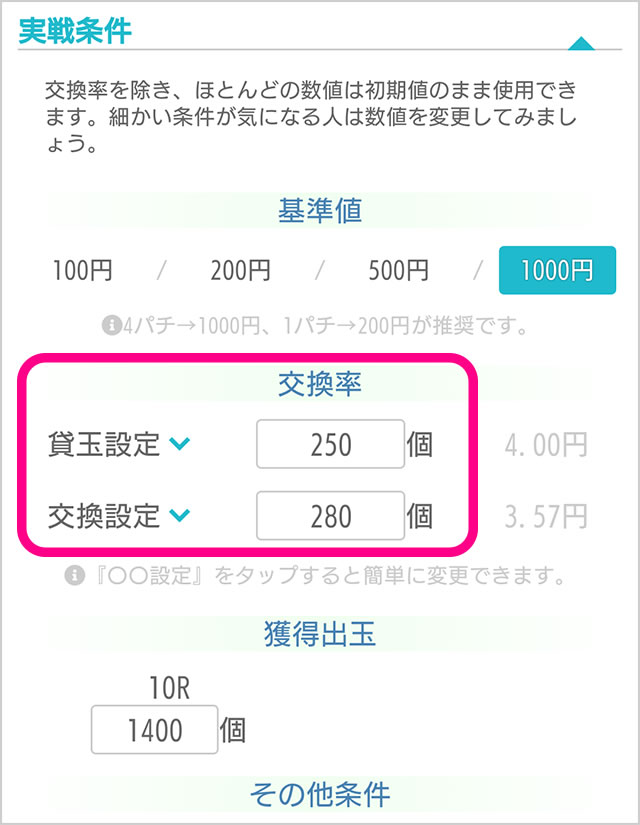Screen dimensions: 640x825
Task: Select the 200円 base value
Action: pos(240,270)
